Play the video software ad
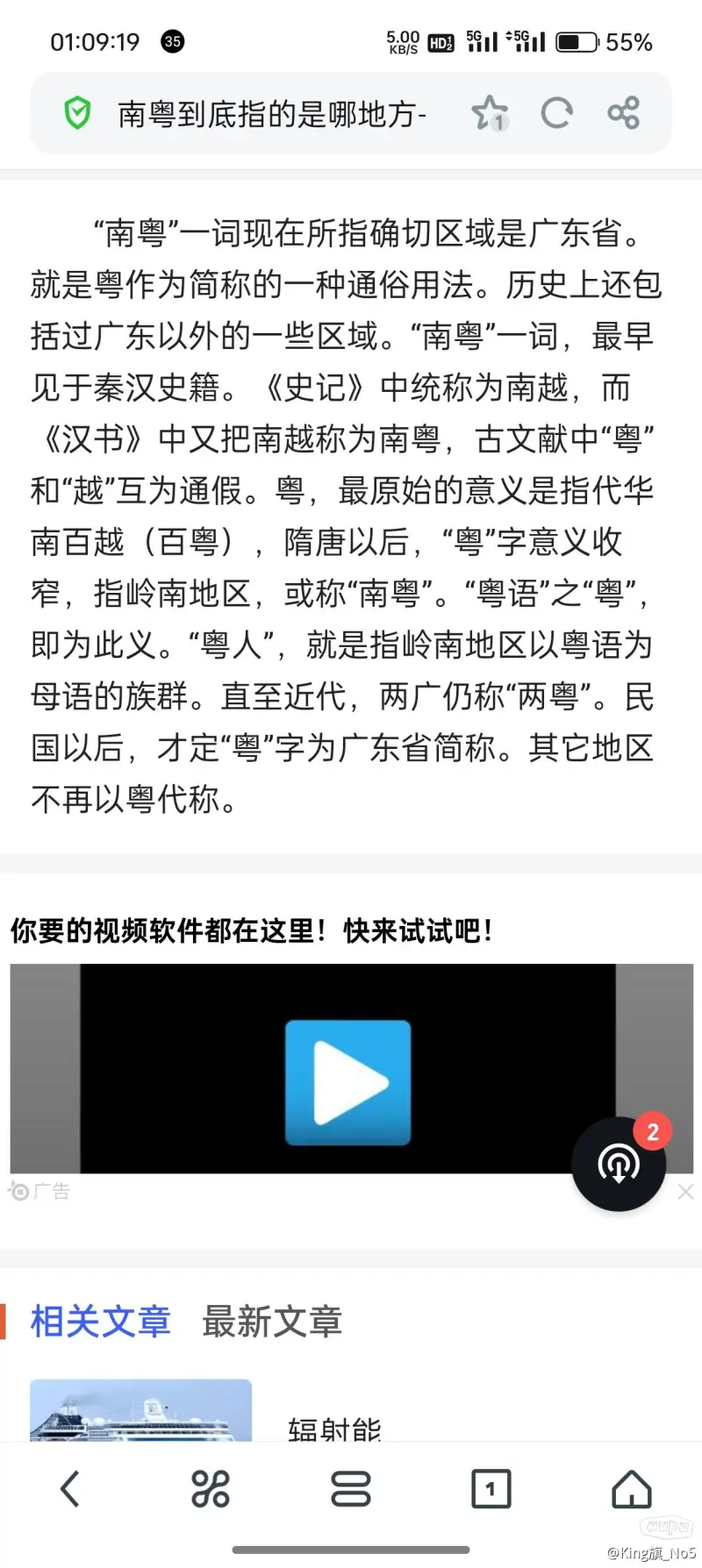 [347, 1082]
